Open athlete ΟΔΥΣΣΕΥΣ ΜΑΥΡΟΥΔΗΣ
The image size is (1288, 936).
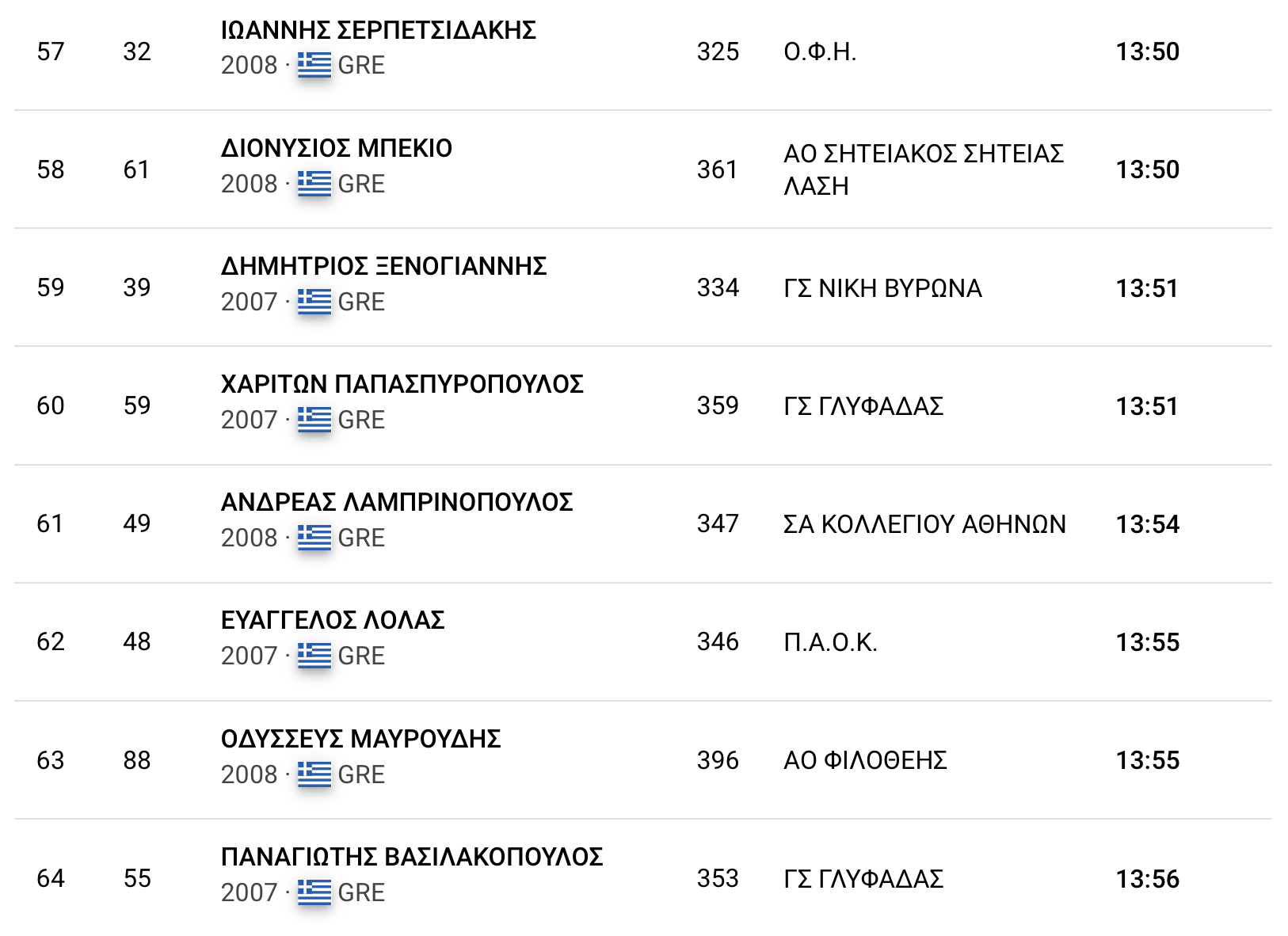(x=360, y=739)
